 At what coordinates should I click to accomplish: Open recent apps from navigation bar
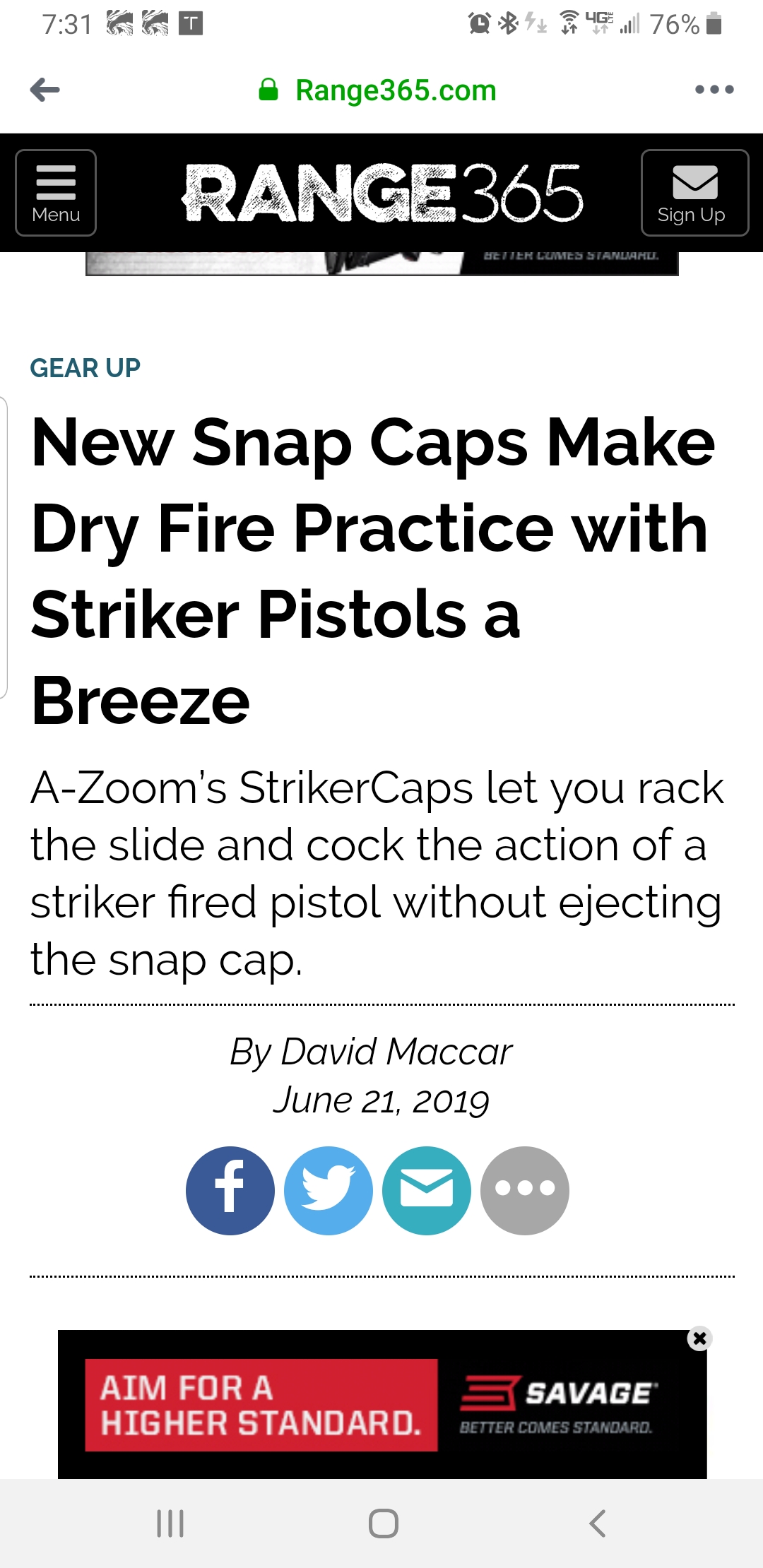170,1524
